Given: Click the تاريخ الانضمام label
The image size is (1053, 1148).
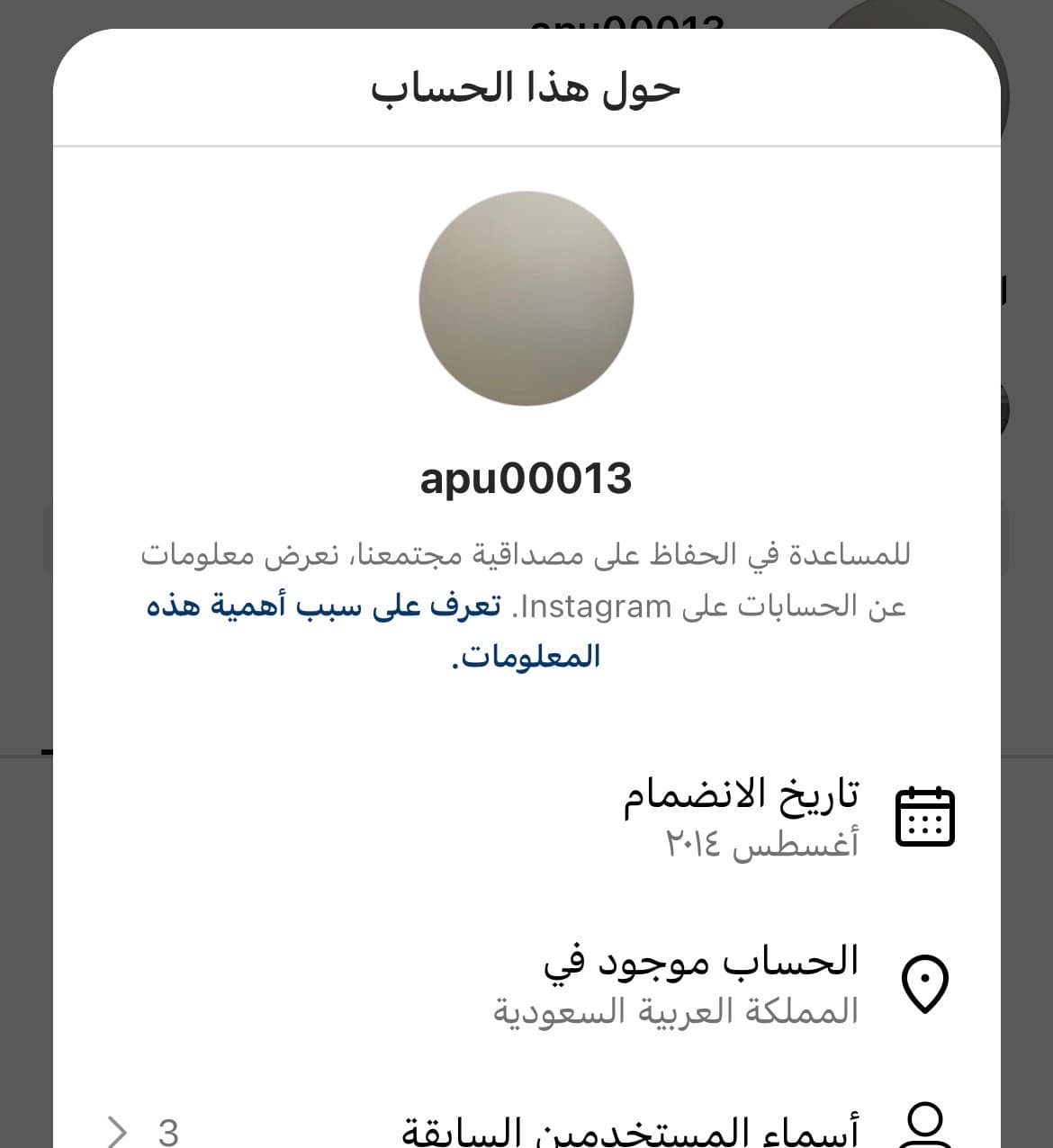Looking at the screenshot, I should click(745, 794).
